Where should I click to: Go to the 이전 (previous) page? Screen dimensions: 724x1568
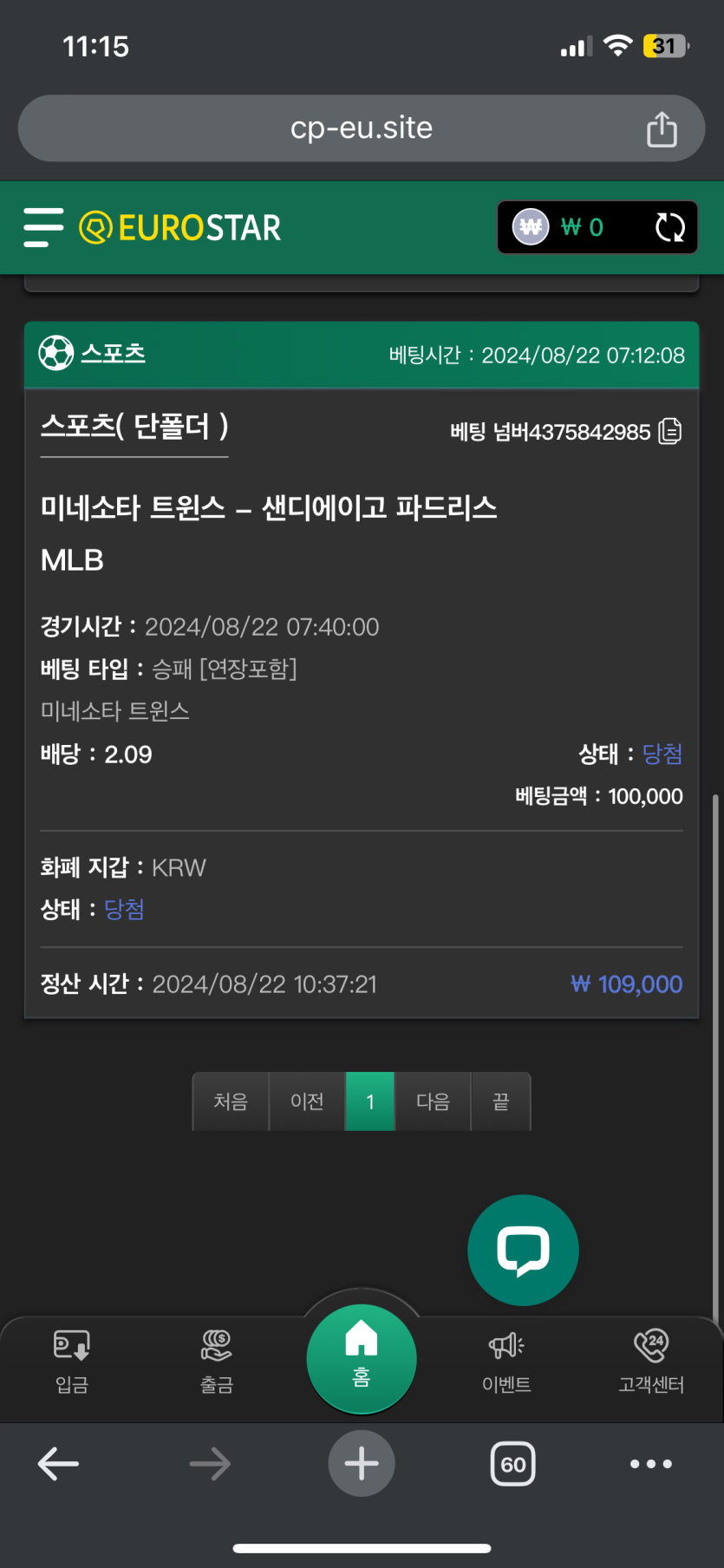click(x=307, y=1101)
